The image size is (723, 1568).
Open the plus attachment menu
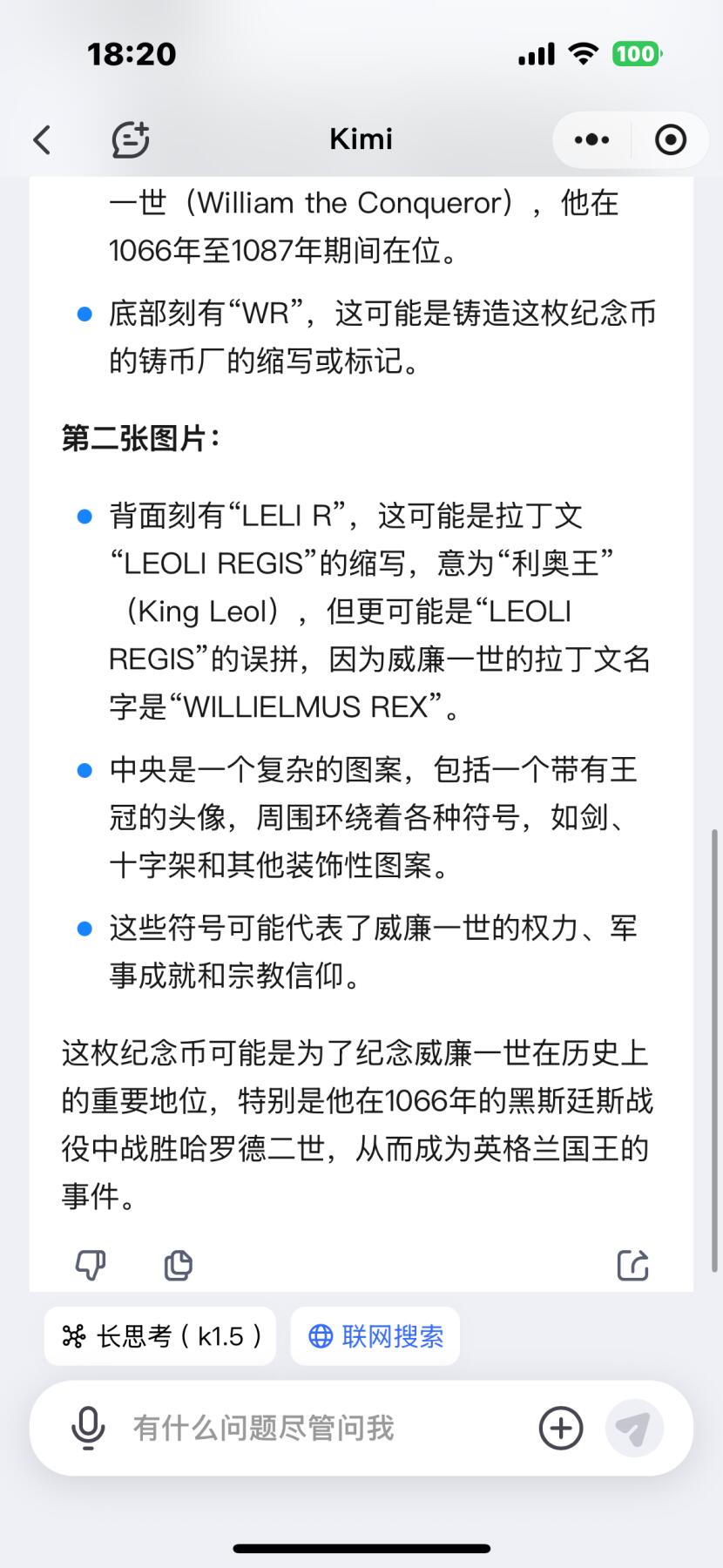coord(561,1428)
